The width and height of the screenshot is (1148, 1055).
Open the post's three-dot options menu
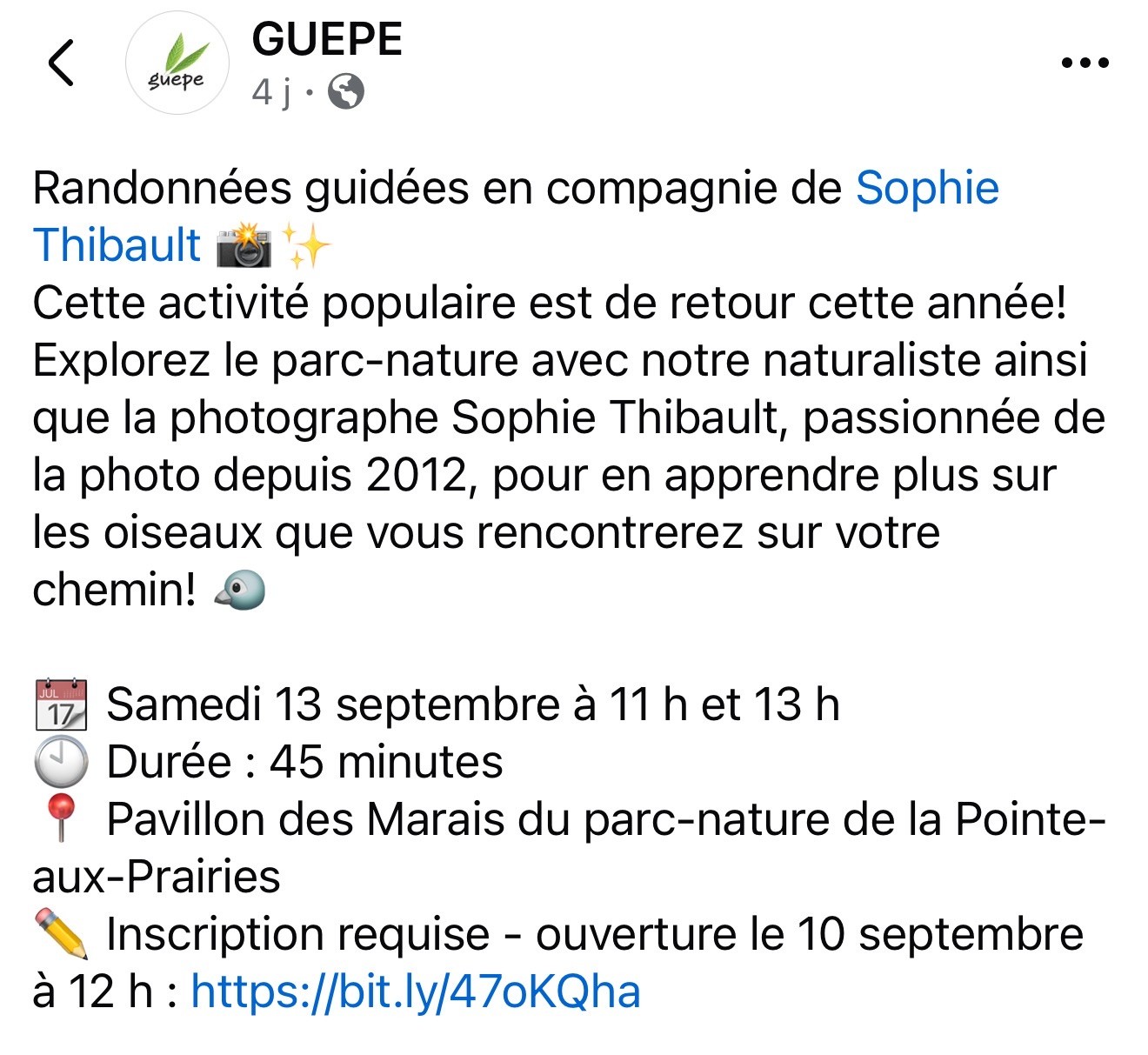pyautogui.click(x=1085, y=63)
